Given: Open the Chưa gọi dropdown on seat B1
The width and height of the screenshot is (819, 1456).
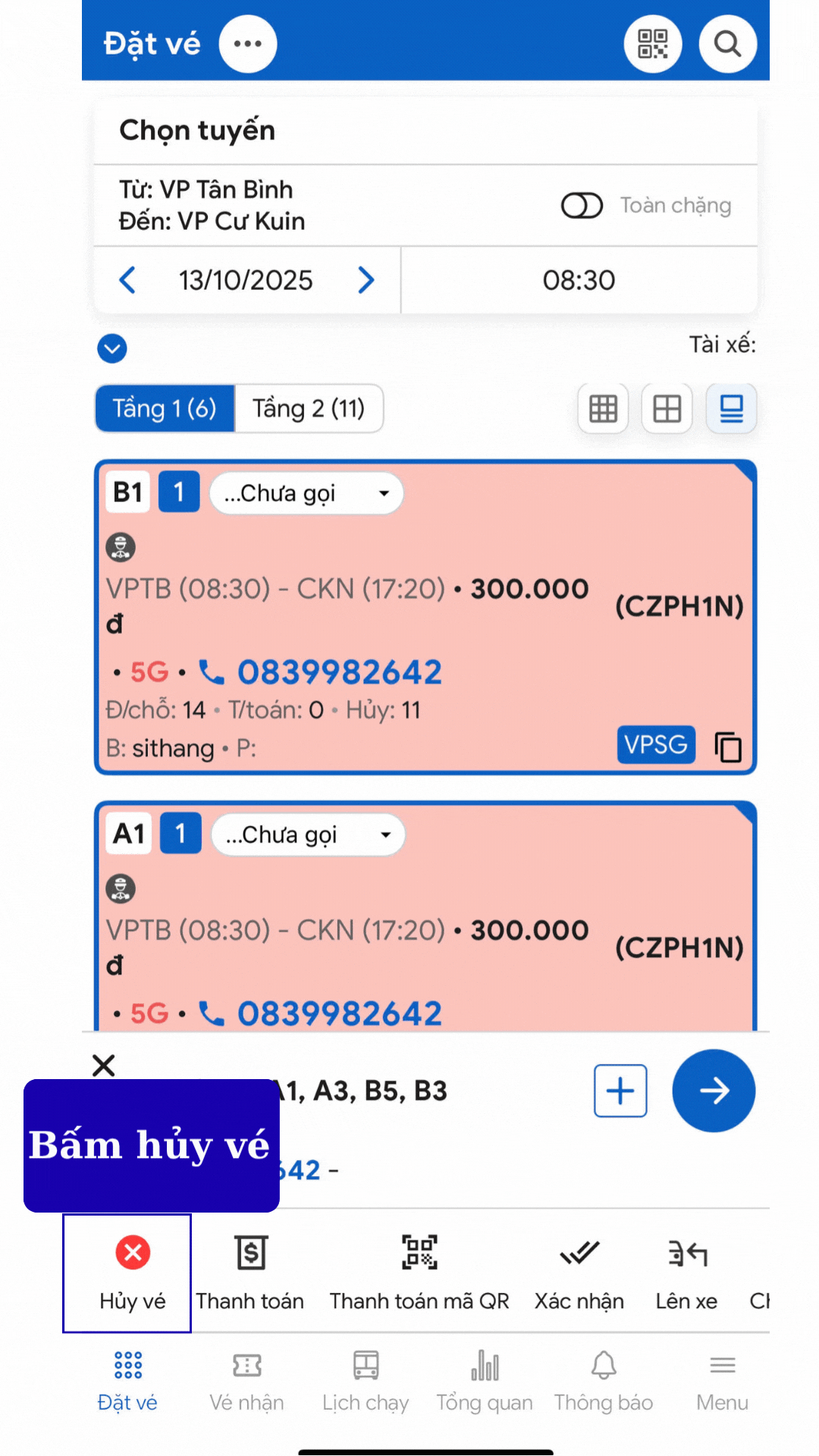Looking at the screenshot, I should (x=306, y=494).
